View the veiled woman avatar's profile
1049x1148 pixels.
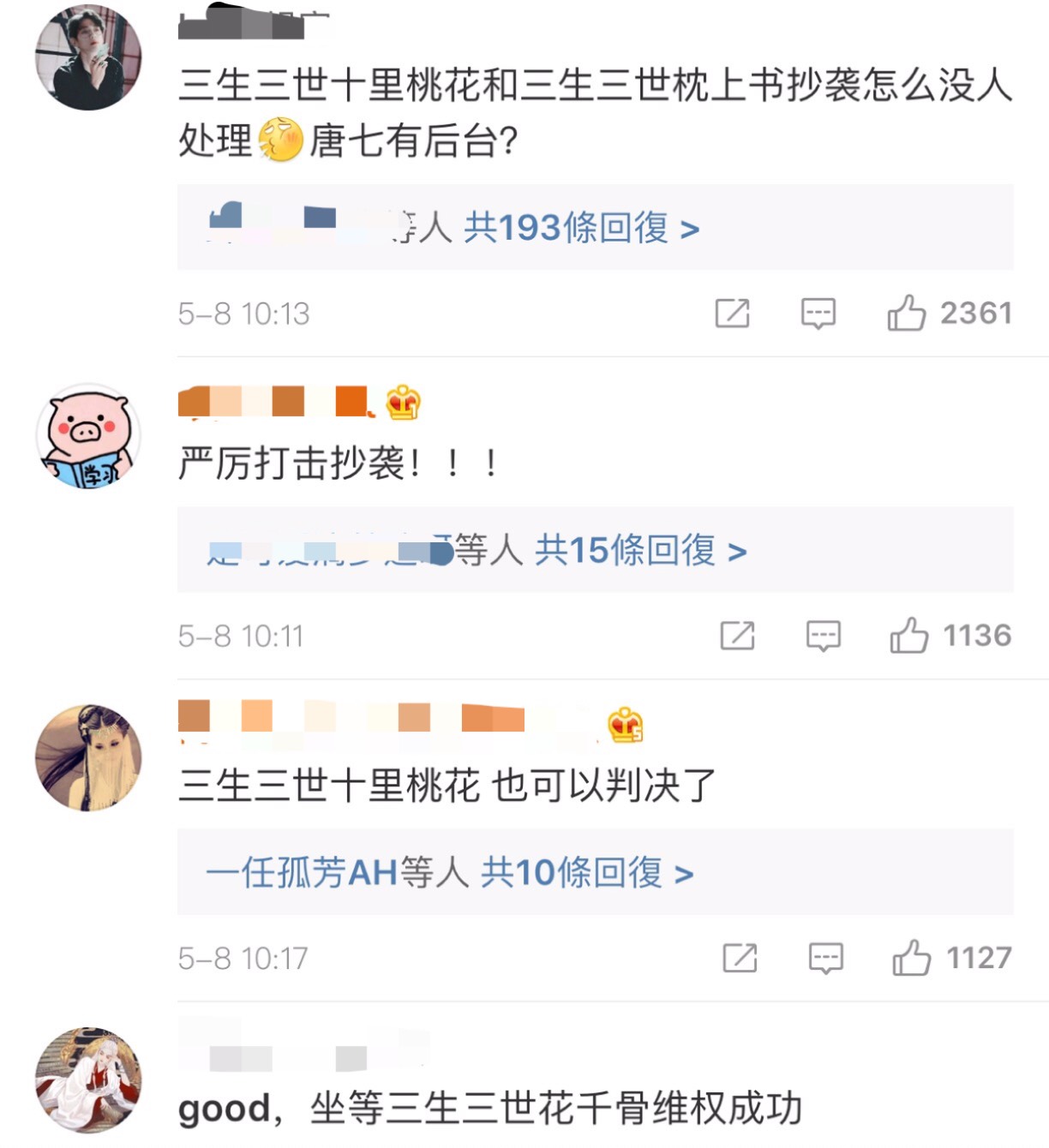(88, 758)
